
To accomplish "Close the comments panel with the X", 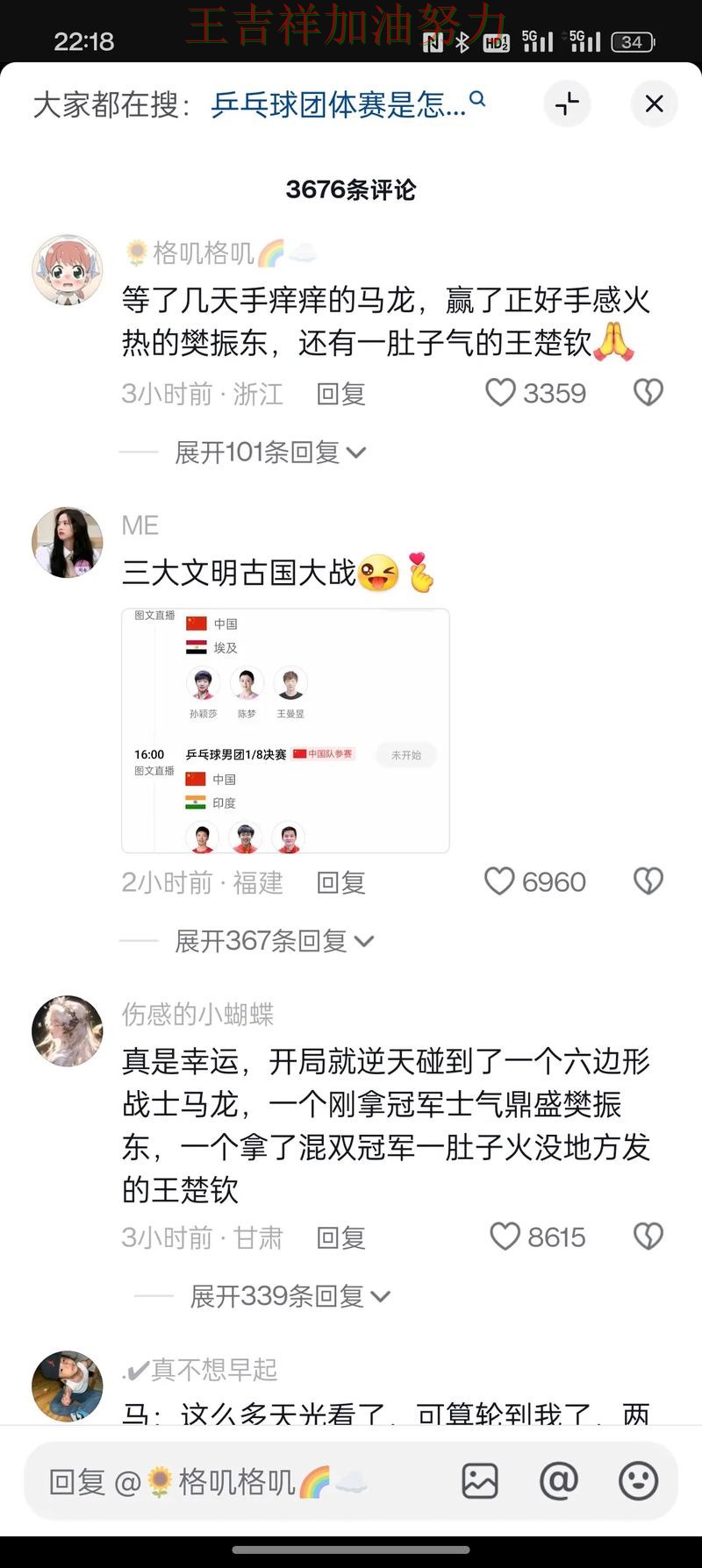I will coord(654,103).
